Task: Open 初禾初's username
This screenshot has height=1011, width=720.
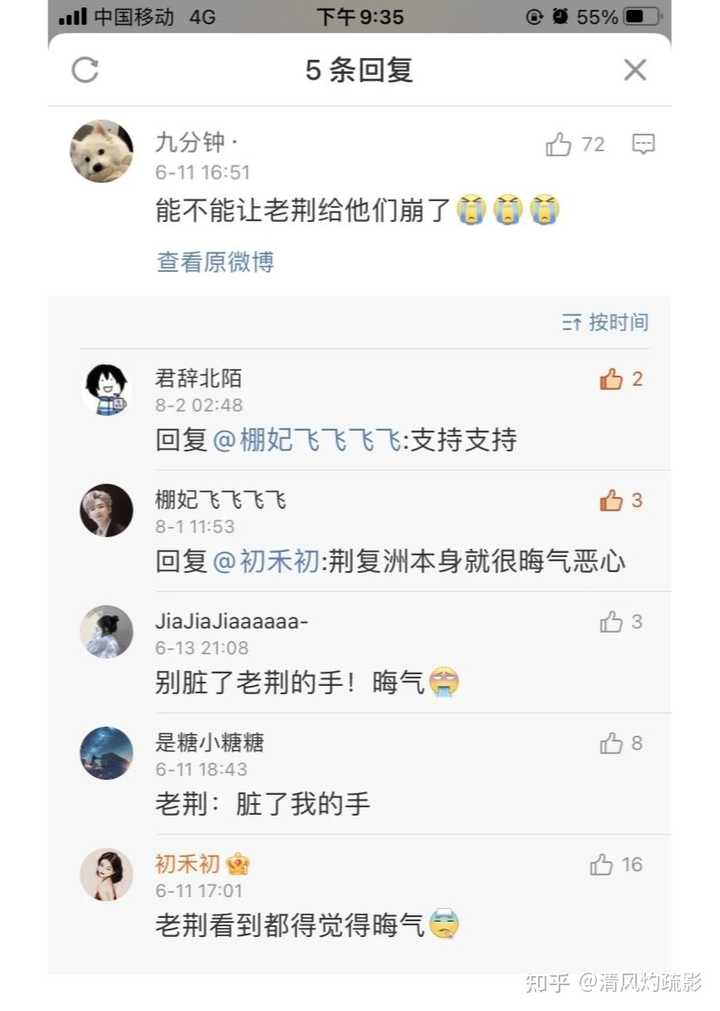Action: pos(187,864)
